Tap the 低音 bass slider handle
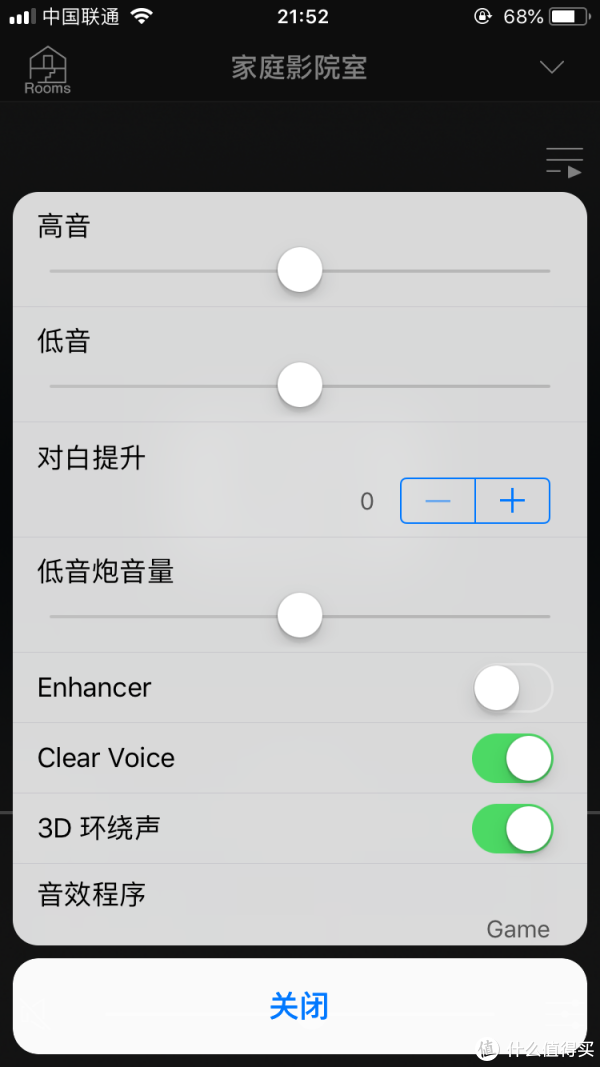This screenshot has height=1067, width=600. (x=299, y=385)
